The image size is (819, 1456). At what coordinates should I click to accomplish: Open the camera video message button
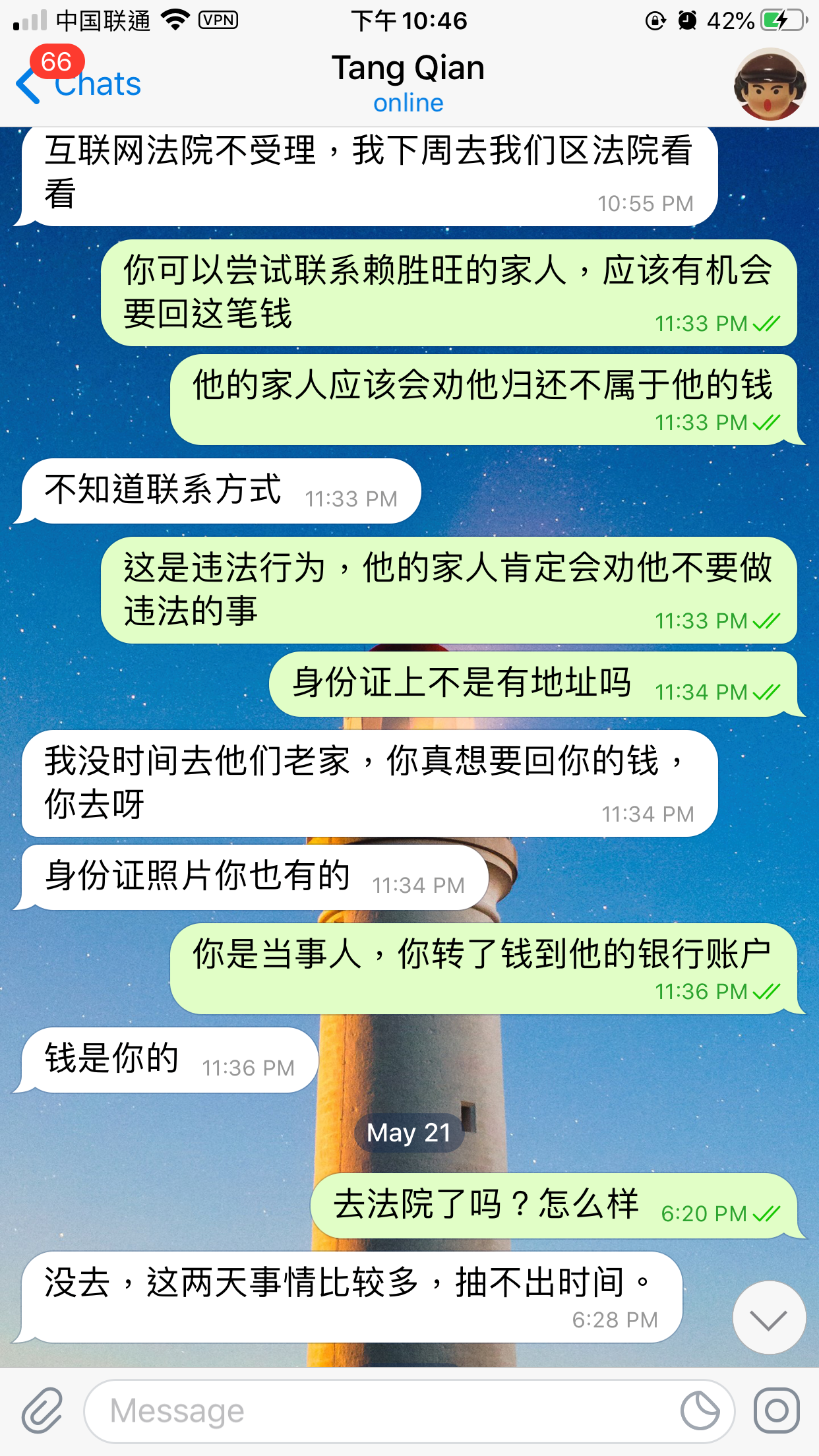coord(777,1411)
